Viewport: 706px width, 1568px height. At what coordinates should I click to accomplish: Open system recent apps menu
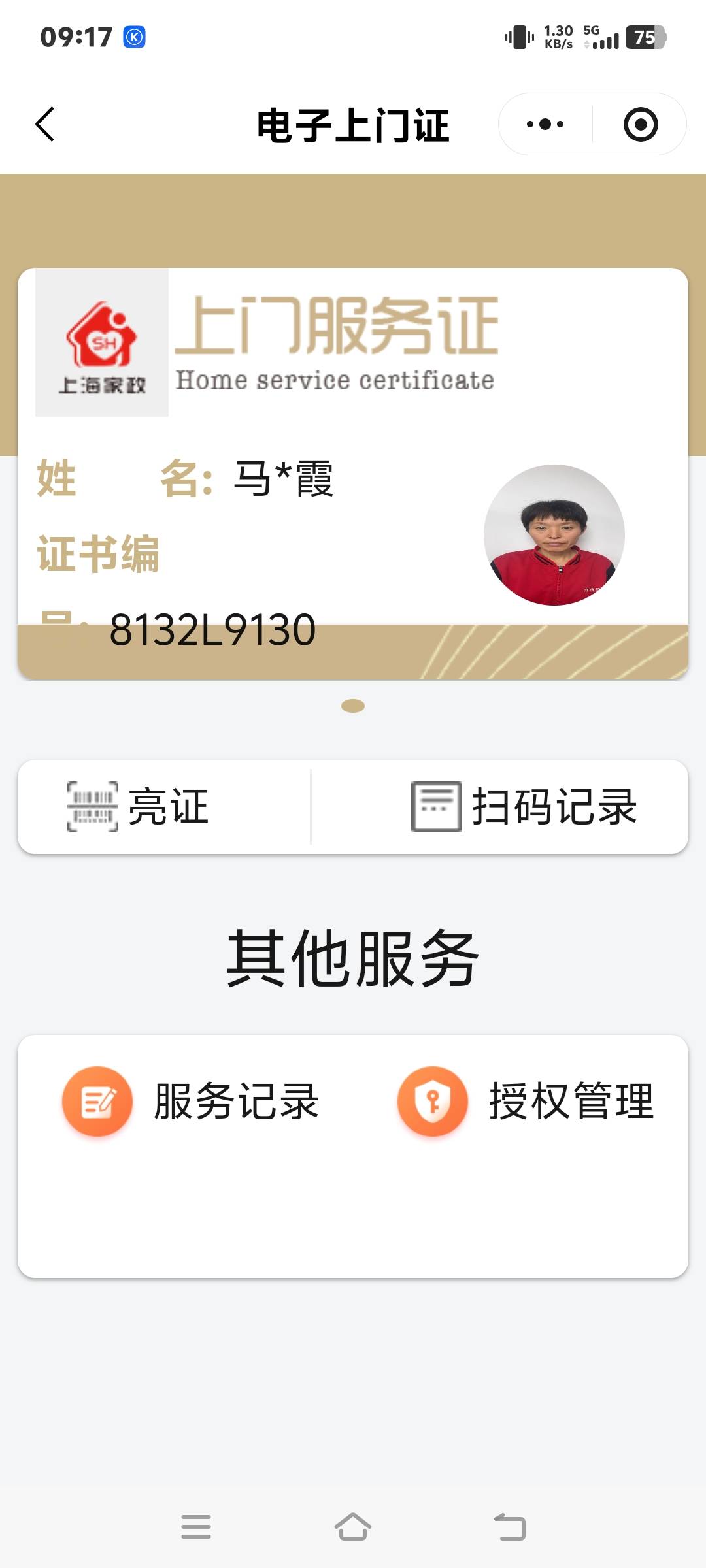(x=196, y=1527)
